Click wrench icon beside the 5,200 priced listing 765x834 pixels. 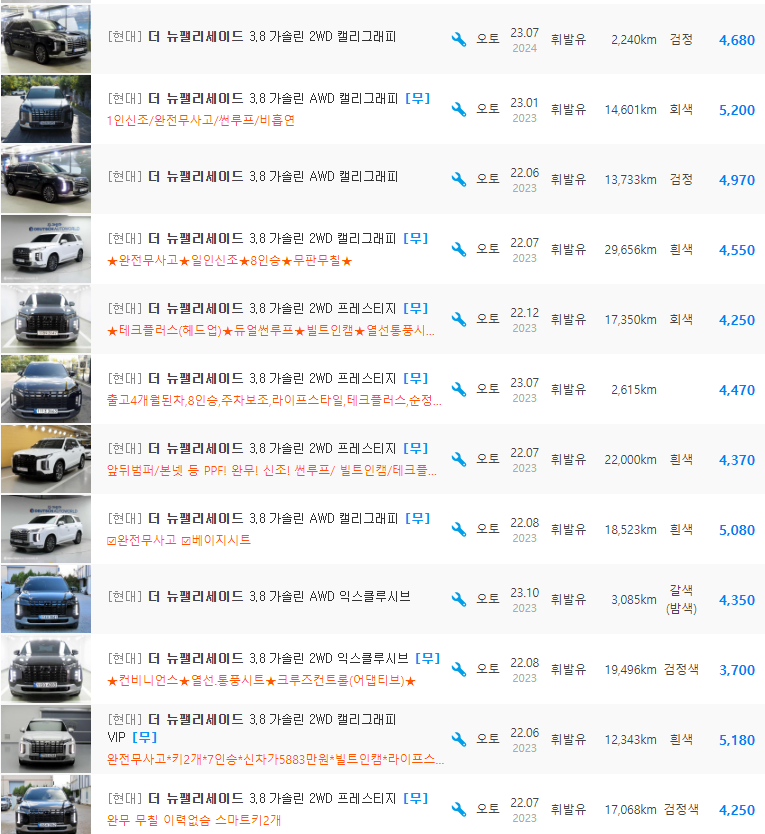tap(458, 110)
